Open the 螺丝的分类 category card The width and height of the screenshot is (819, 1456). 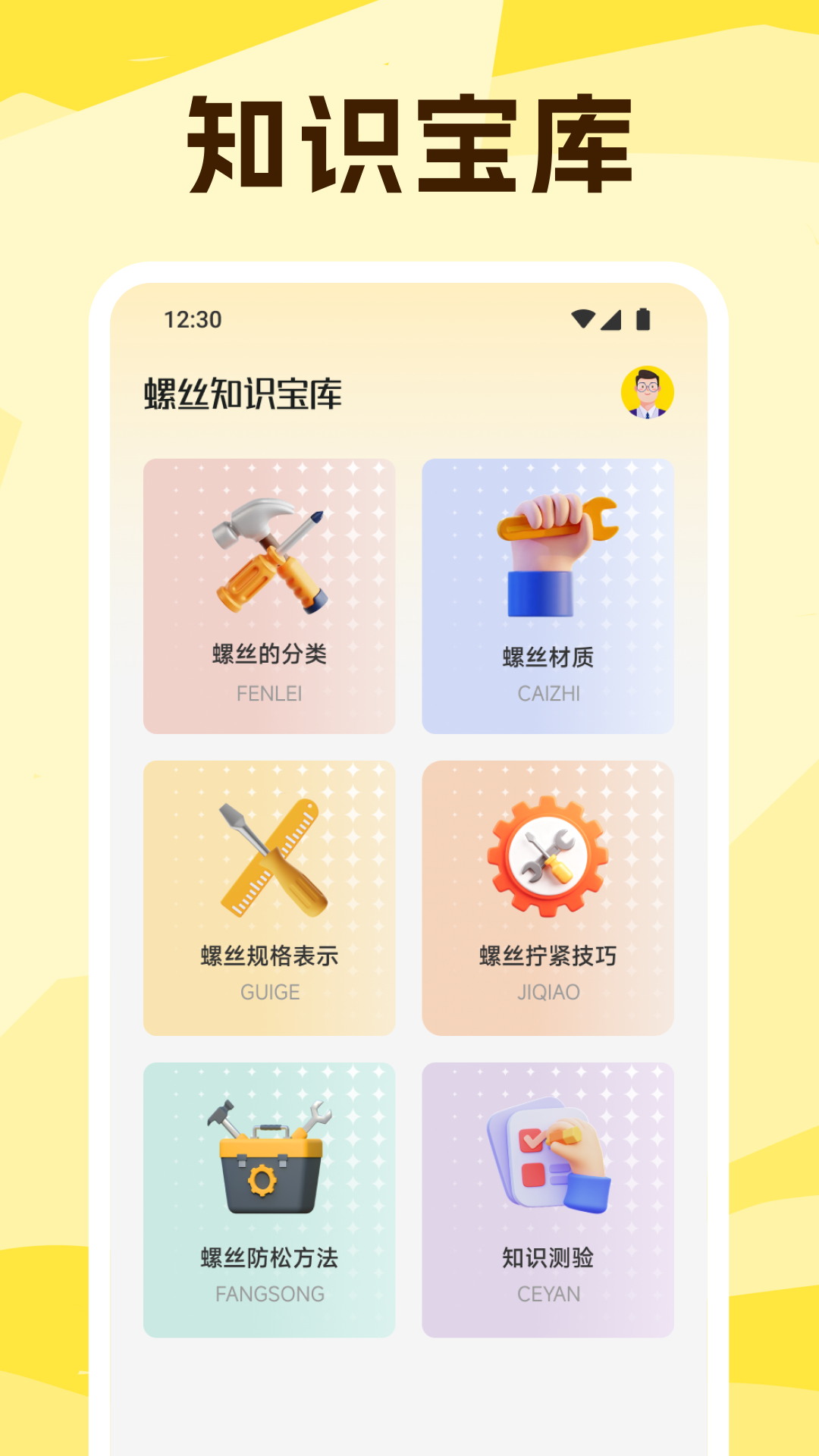(271, 595)
